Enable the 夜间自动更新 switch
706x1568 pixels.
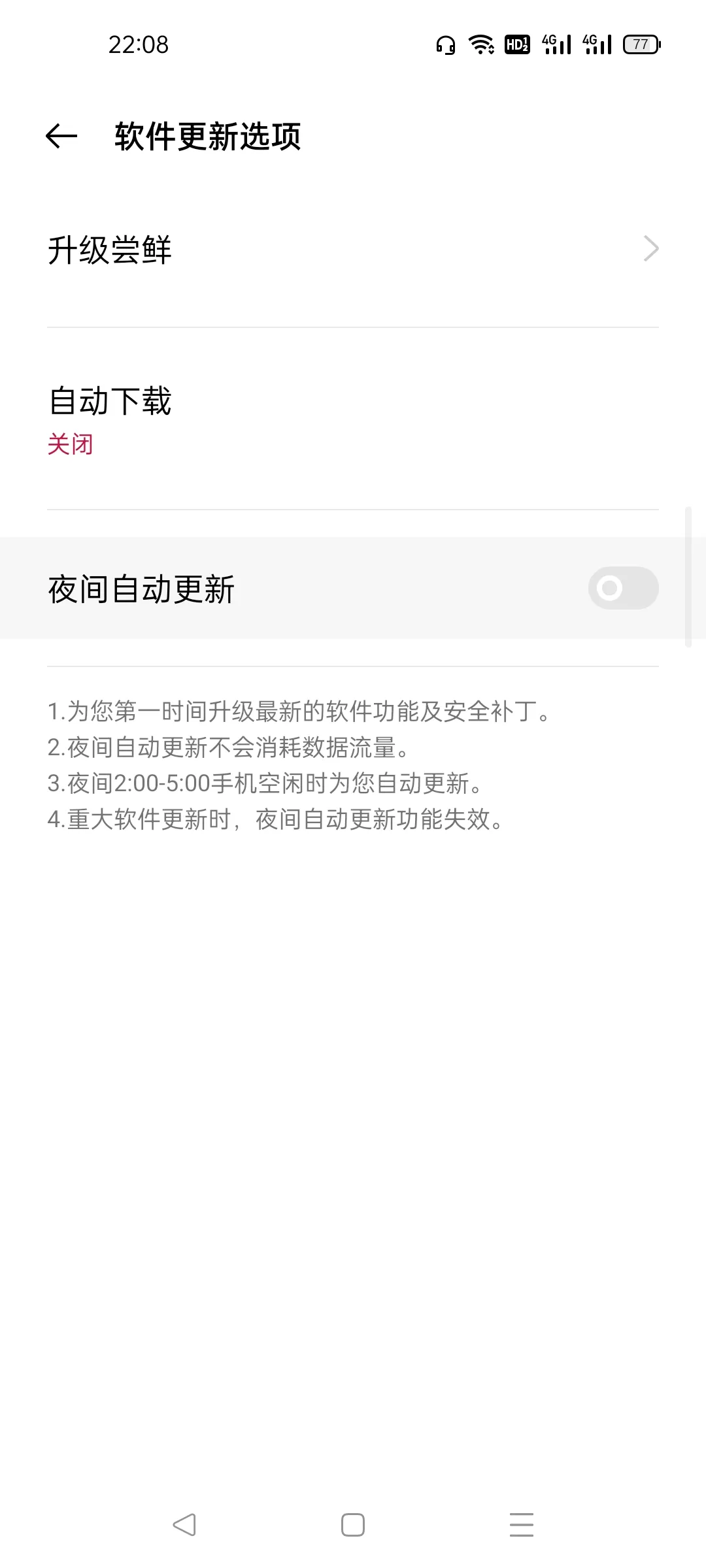pos(622,588)
